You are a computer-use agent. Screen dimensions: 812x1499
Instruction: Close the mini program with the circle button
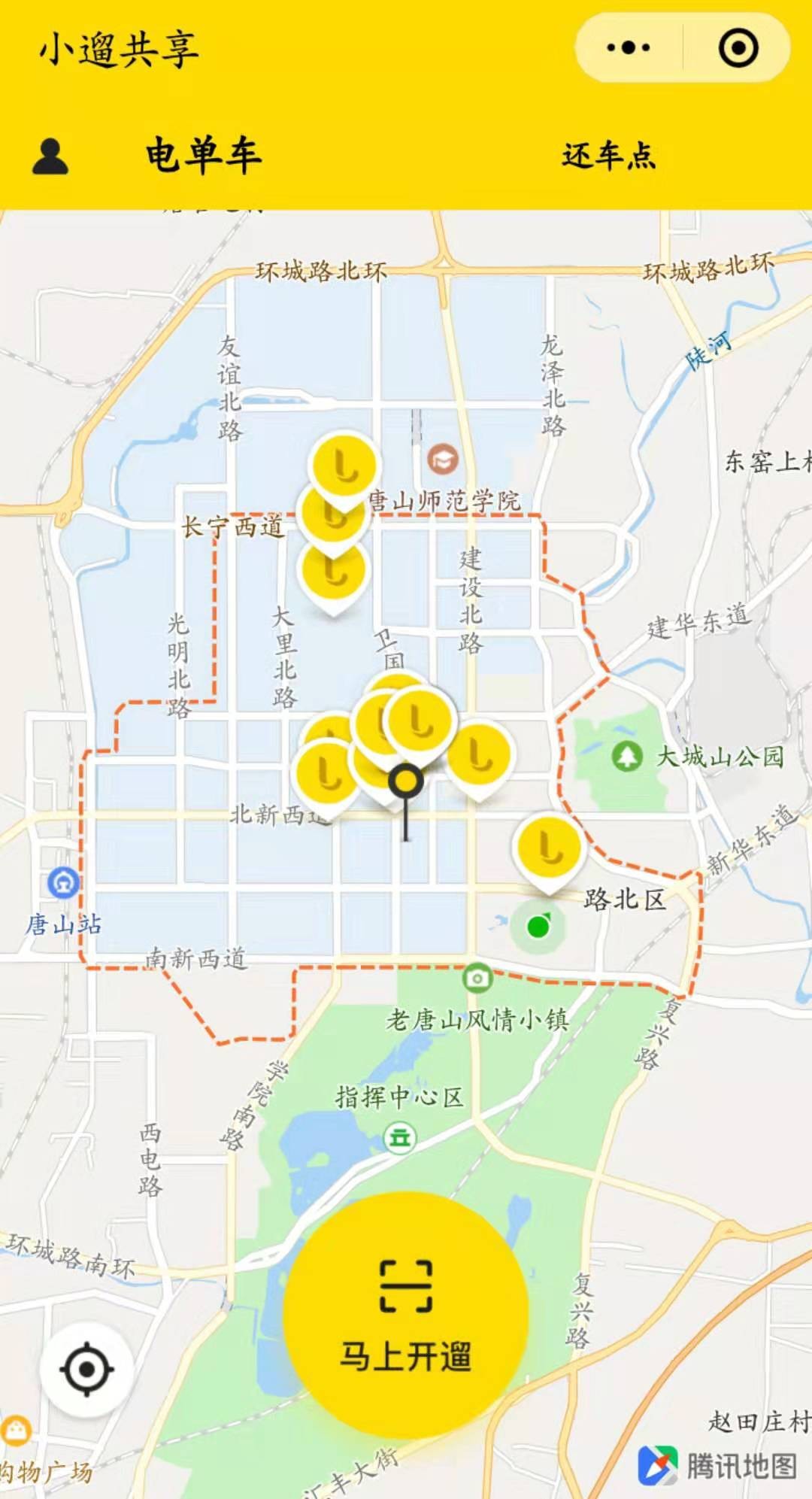point(738,48)
